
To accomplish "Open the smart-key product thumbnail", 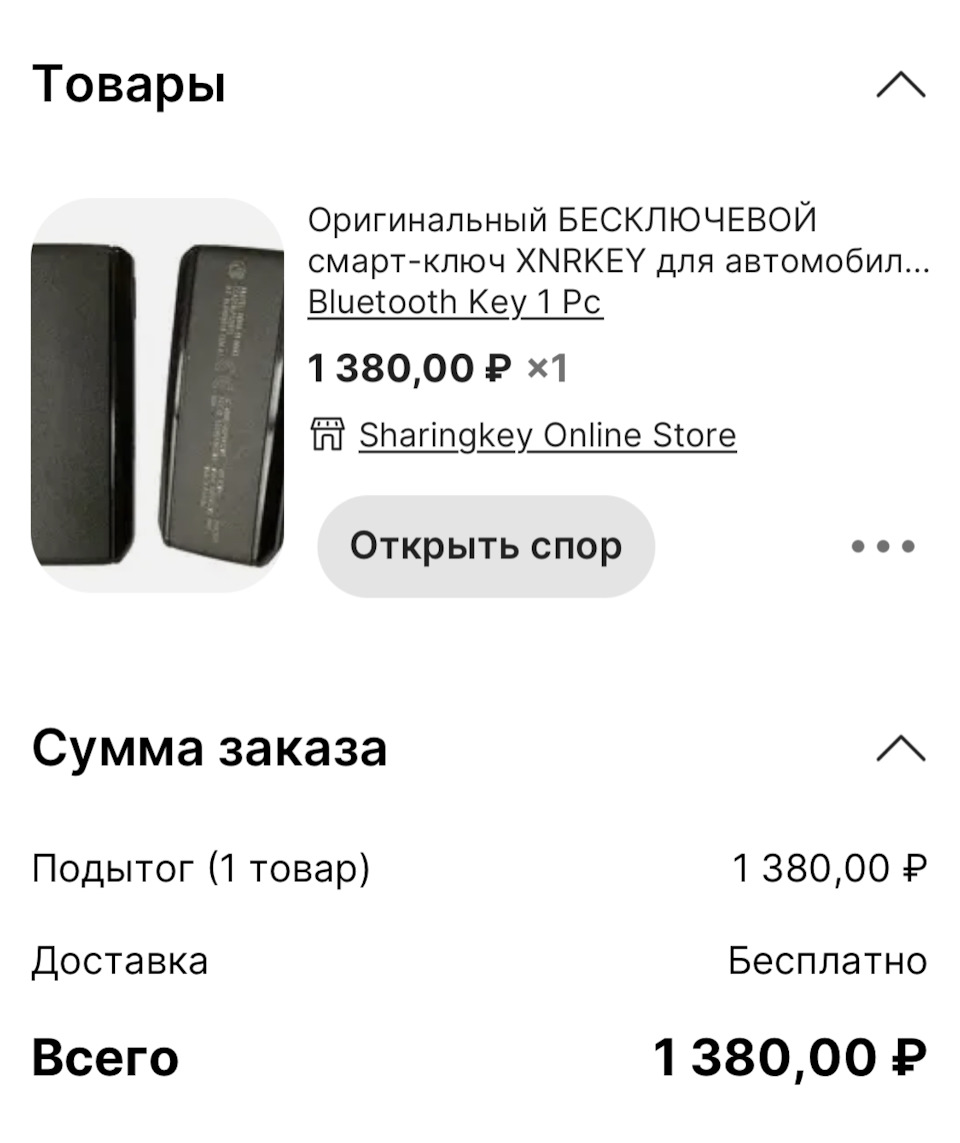I will (157, 395).
